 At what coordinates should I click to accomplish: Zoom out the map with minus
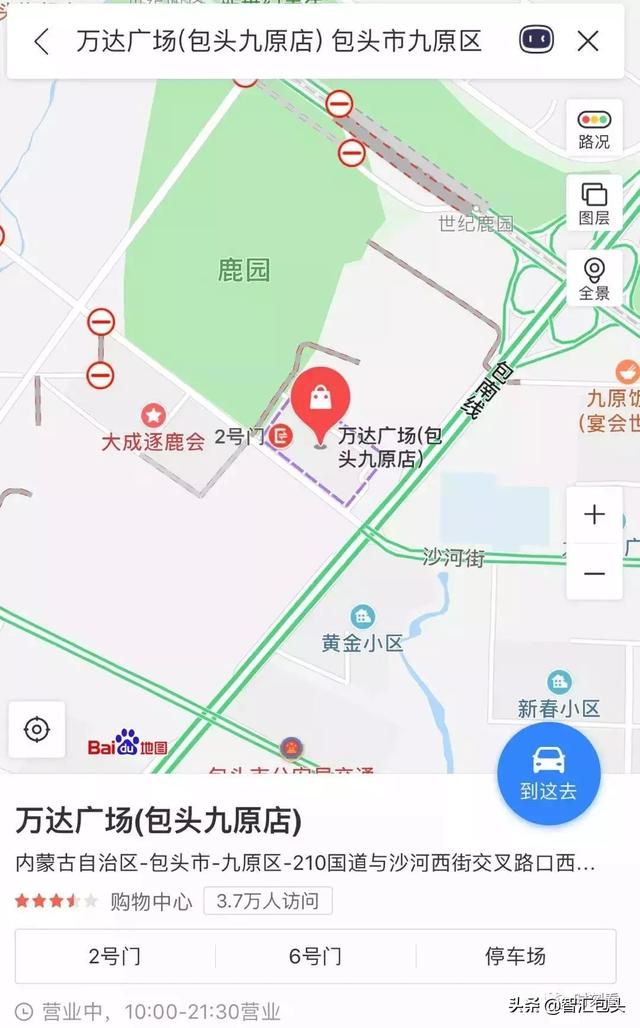coord(594,573)
